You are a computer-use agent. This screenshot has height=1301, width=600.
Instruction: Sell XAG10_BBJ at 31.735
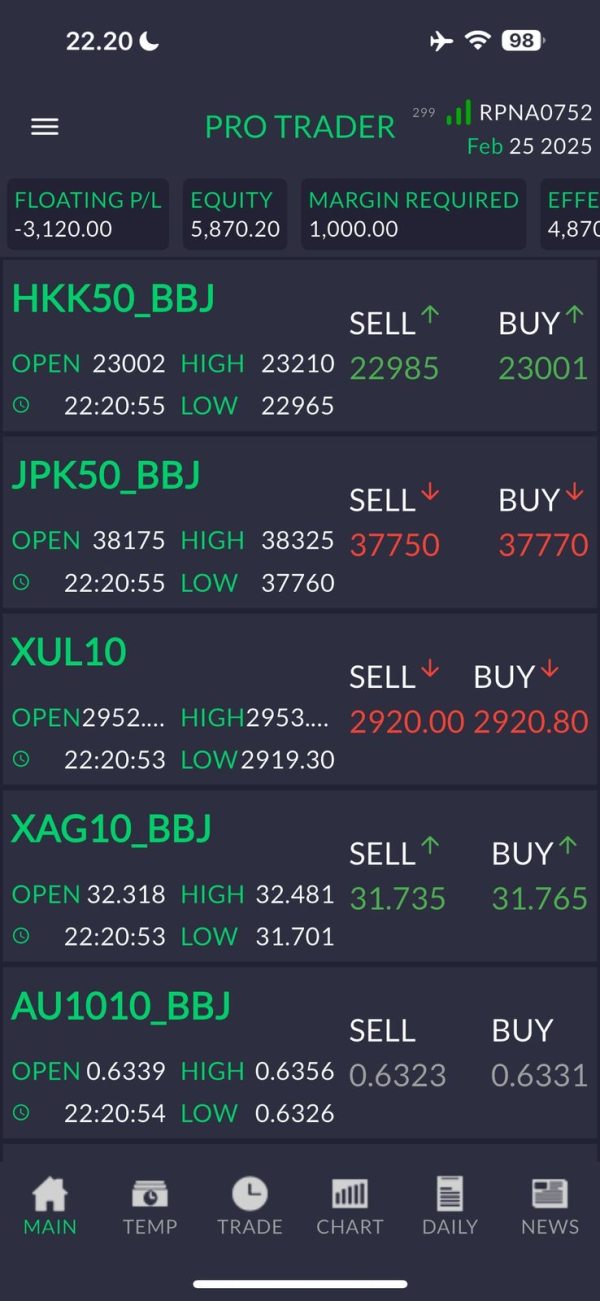(397, 898)
